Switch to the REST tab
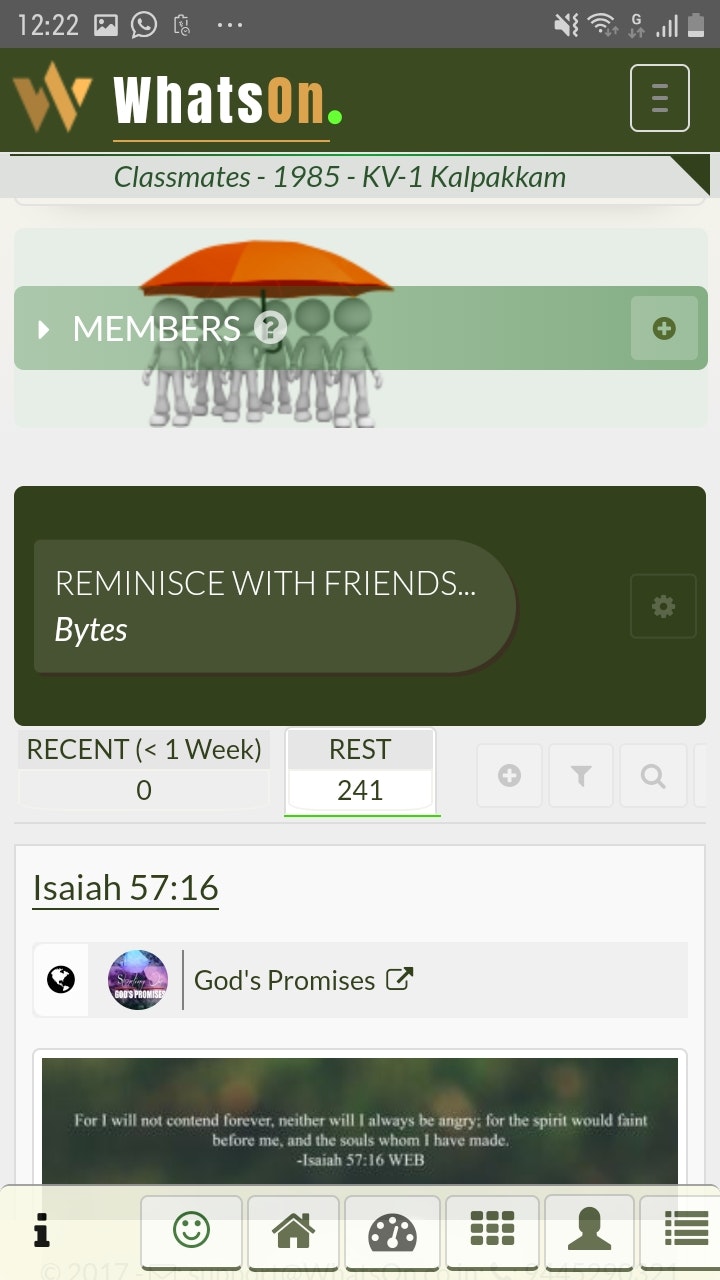Image resolution: width=720 pixels, height=1280 pixels. pyautogui.click(x=360, y=770)
